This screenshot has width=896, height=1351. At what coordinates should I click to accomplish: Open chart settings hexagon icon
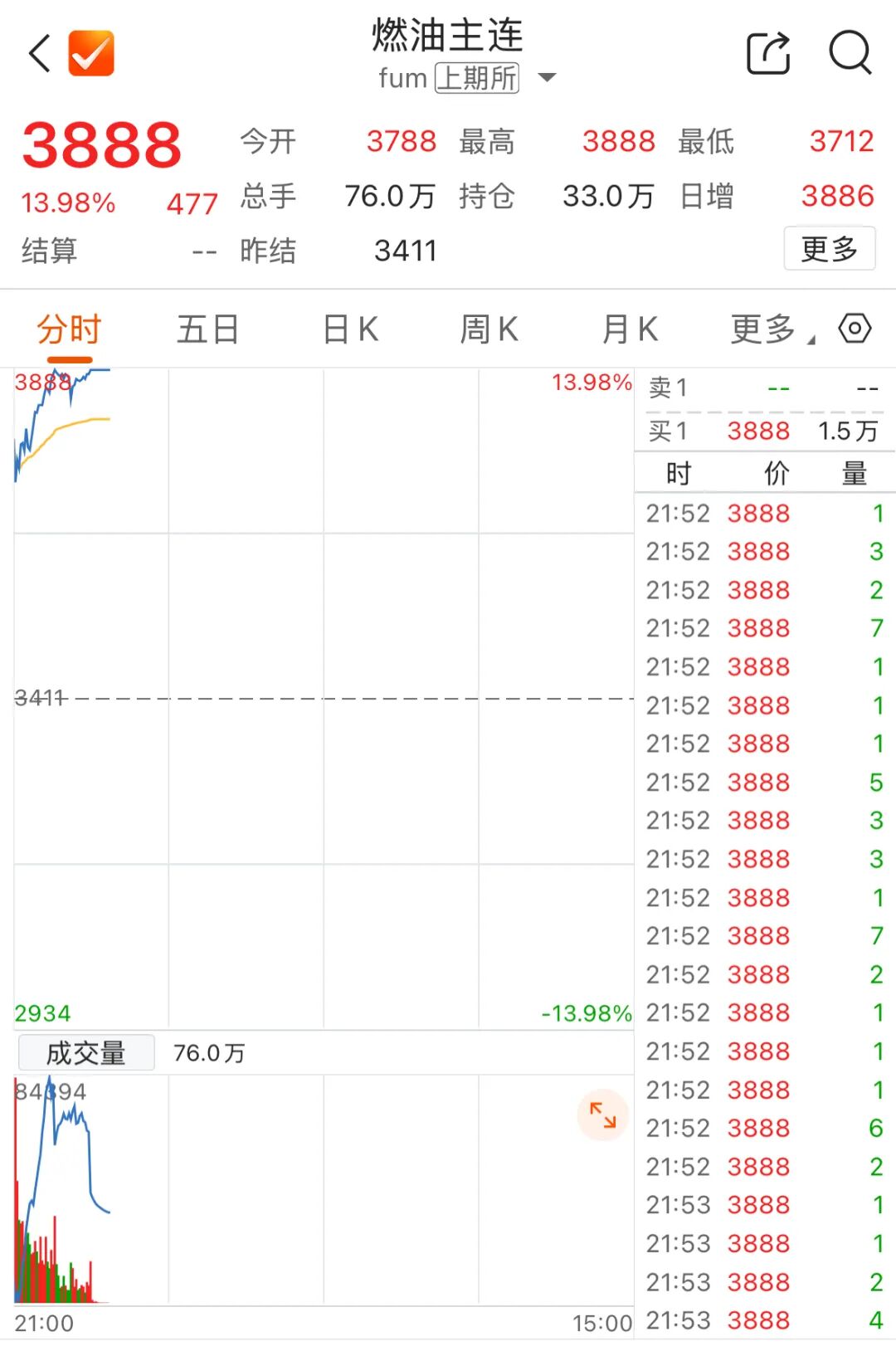[855, 329]
